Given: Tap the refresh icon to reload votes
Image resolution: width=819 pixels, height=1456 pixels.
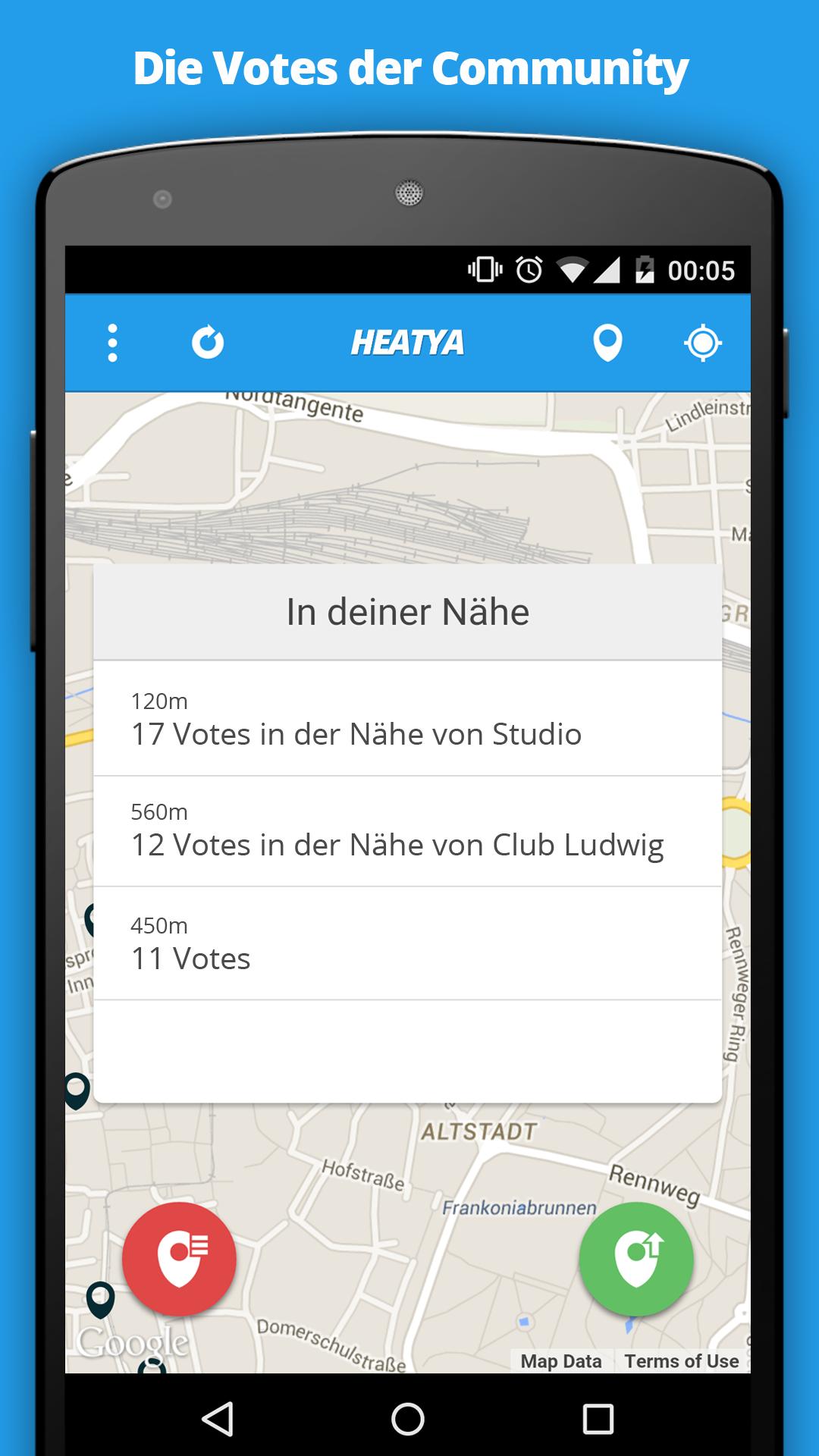Looking at the screenshot, I should pos(209,341).
